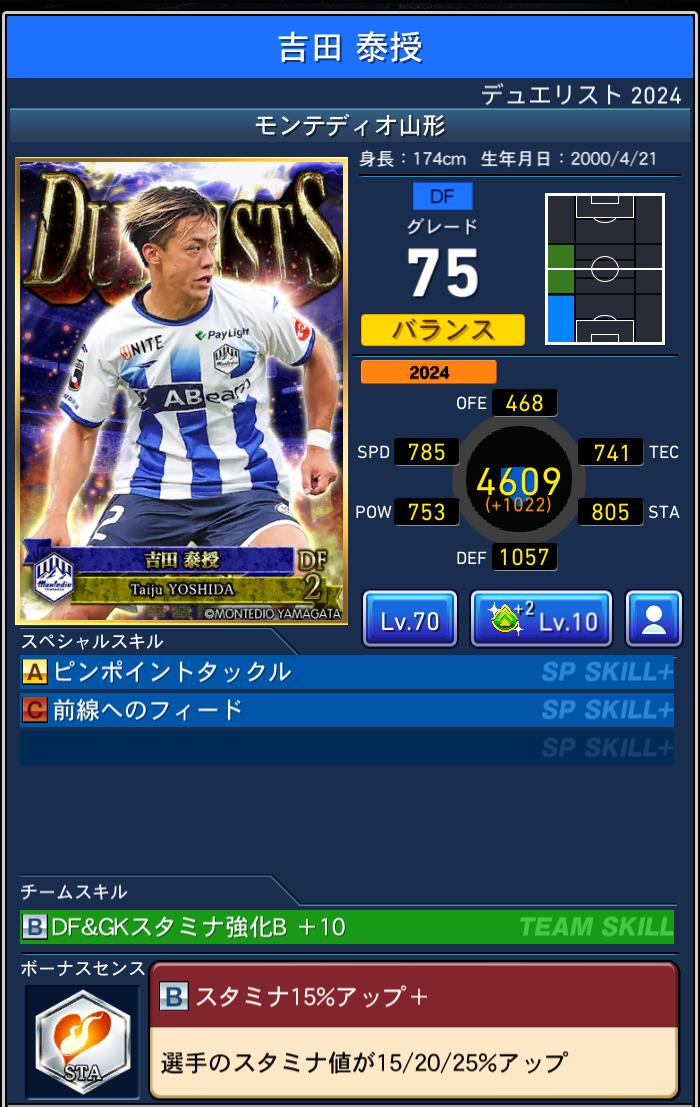Open the スタミナ15%アップ+ bonus sense panel
The height and width of the screenshot is (1107, 700).
click(413, 1030)
